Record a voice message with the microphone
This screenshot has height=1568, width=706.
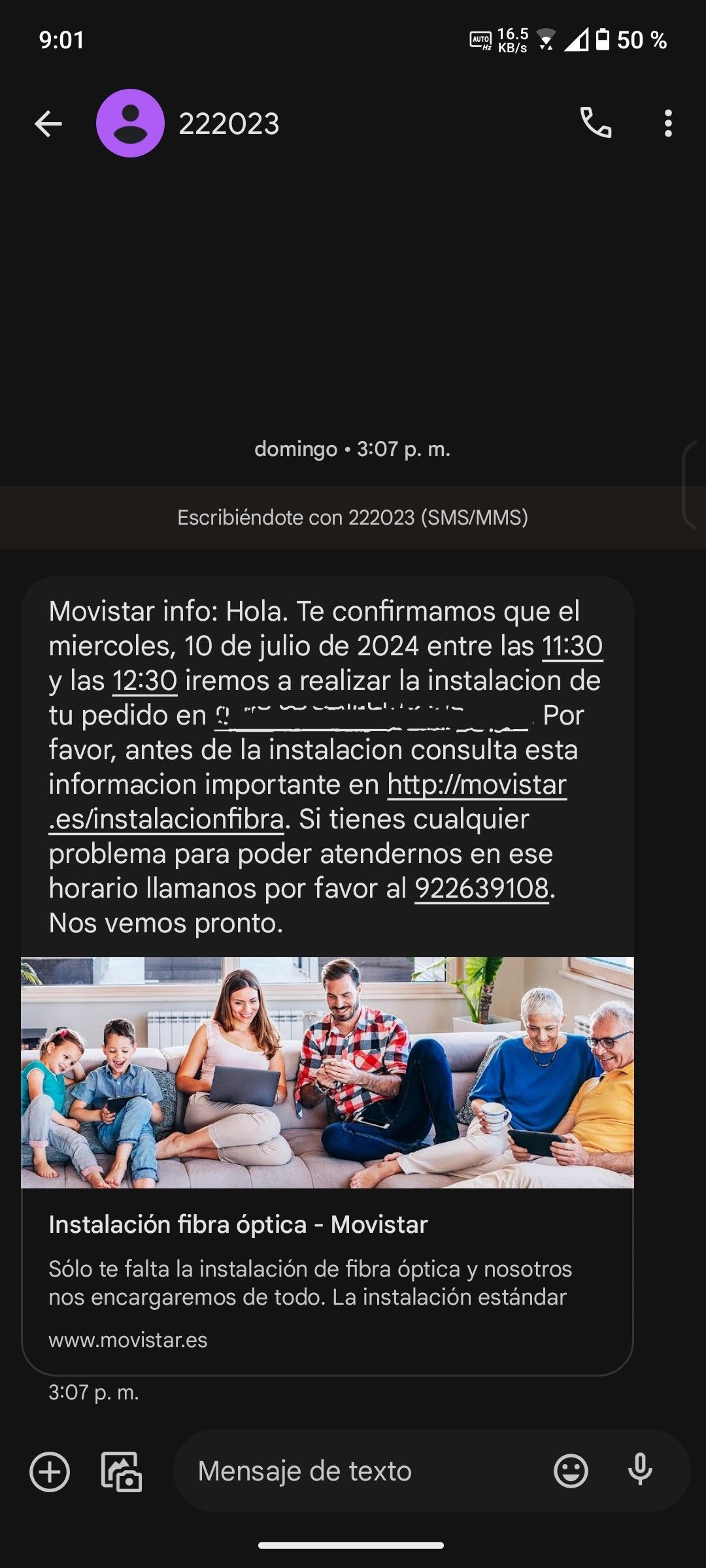coord(640,1470)
